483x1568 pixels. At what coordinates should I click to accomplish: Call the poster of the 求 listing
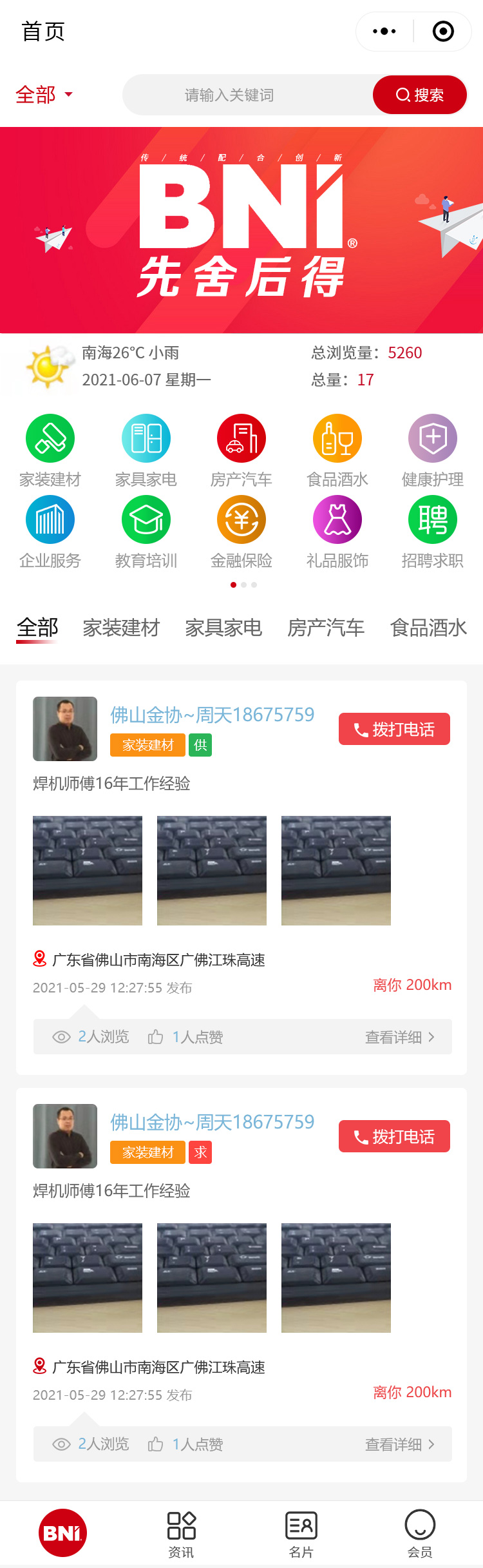click(394, 1136)
